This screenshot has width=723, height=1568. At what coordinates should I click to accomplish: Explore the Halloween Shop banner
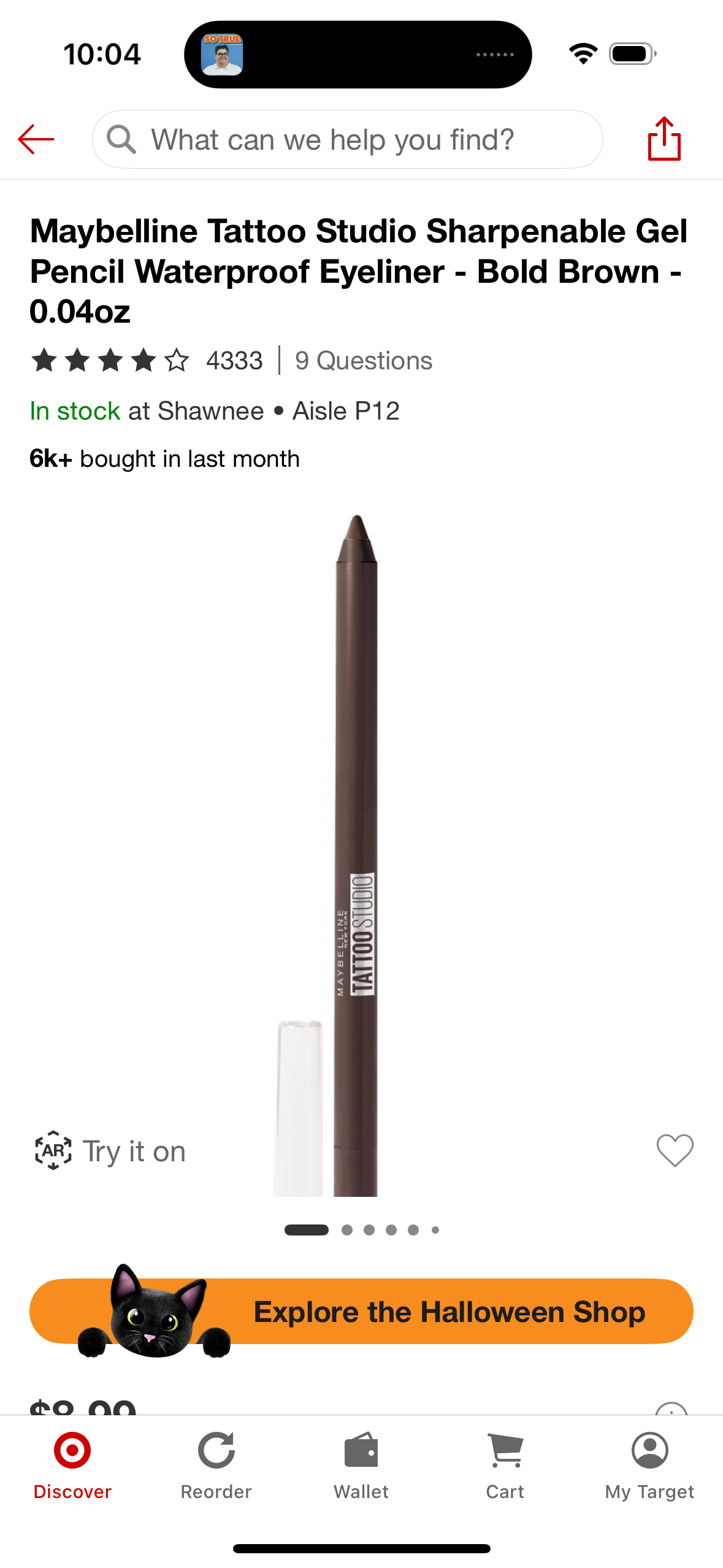[362, 1312]
